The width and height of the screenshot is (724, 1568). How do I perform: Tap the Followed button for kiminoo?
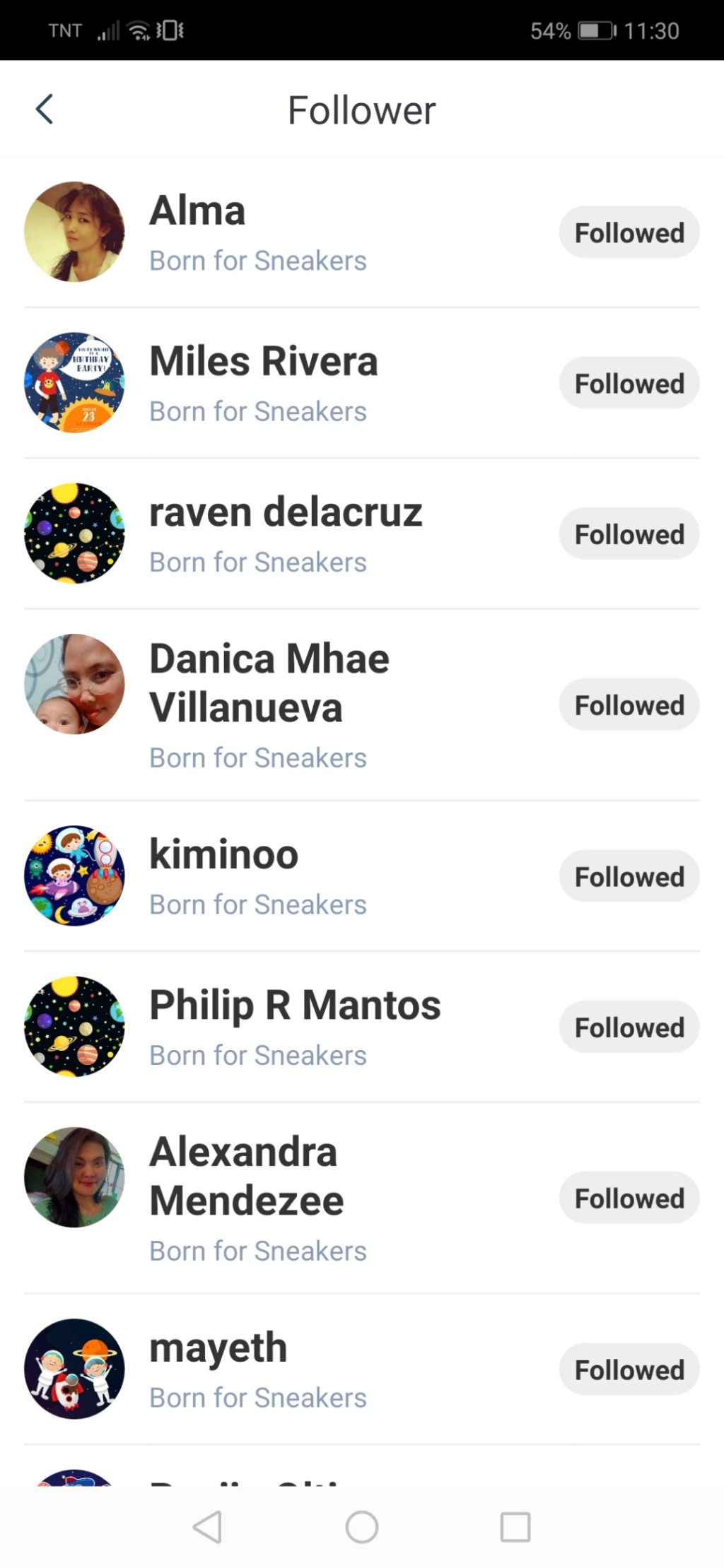[629, 876]
